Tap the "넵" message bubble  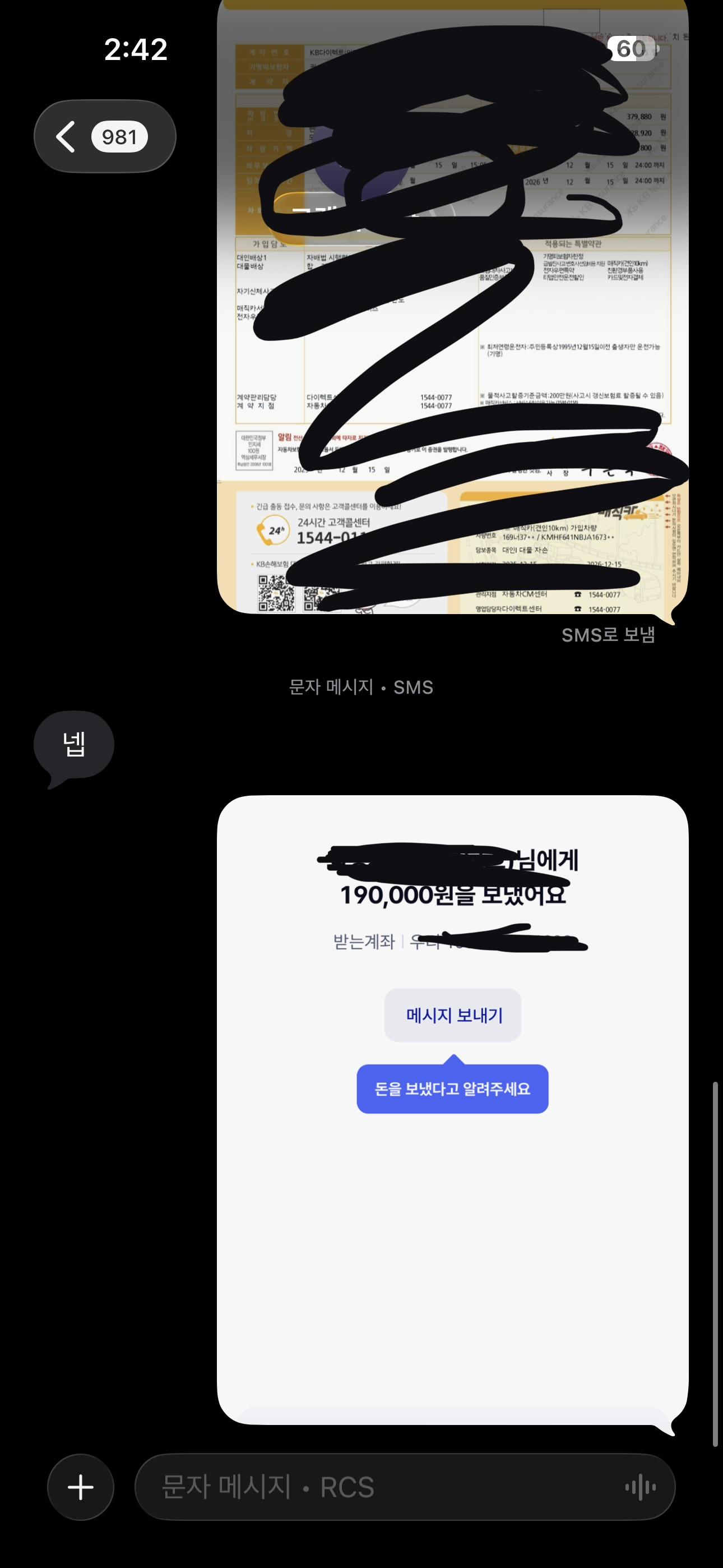click(x=74, y=744)
